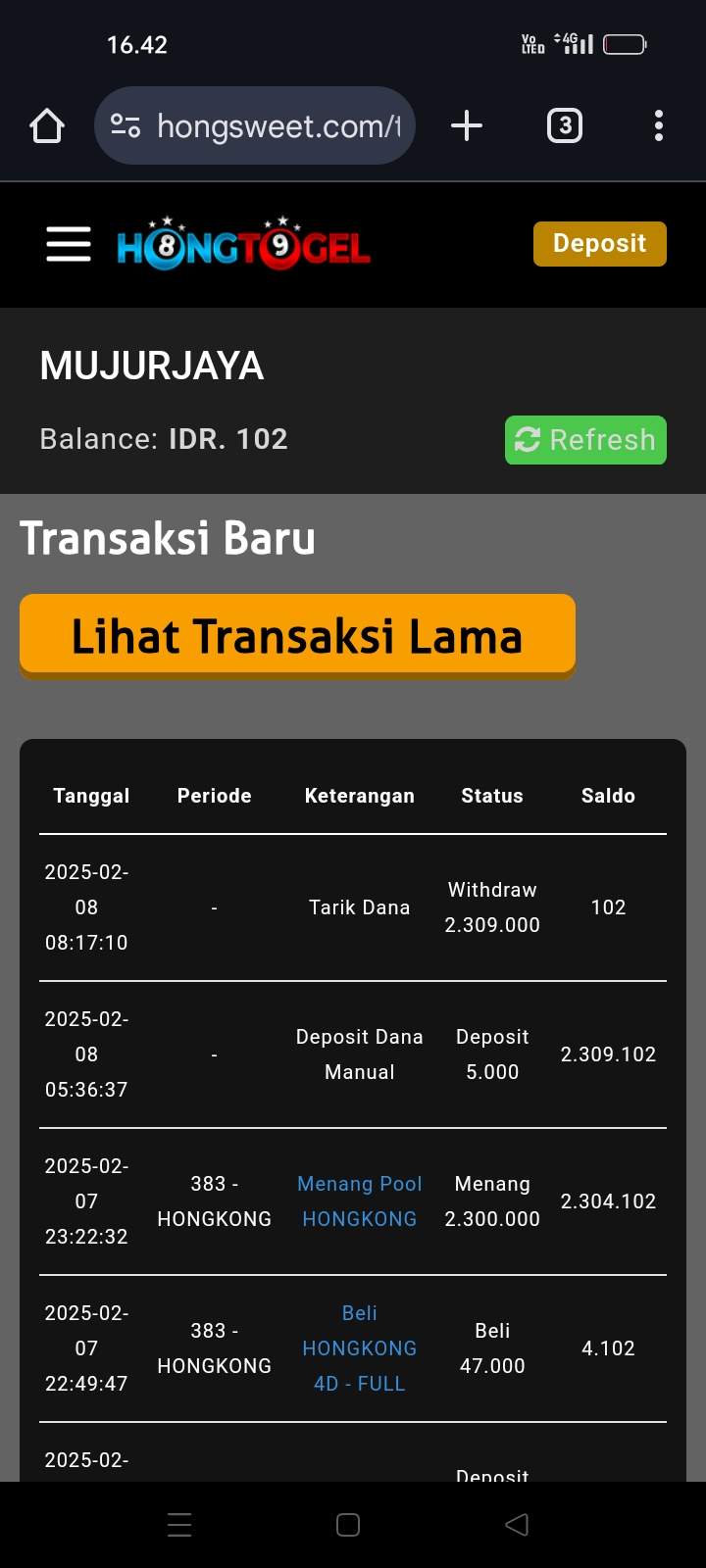Screen dimensions: 706x1568
Task: Open the site hamburger menu
Action: tap(69, 244)
